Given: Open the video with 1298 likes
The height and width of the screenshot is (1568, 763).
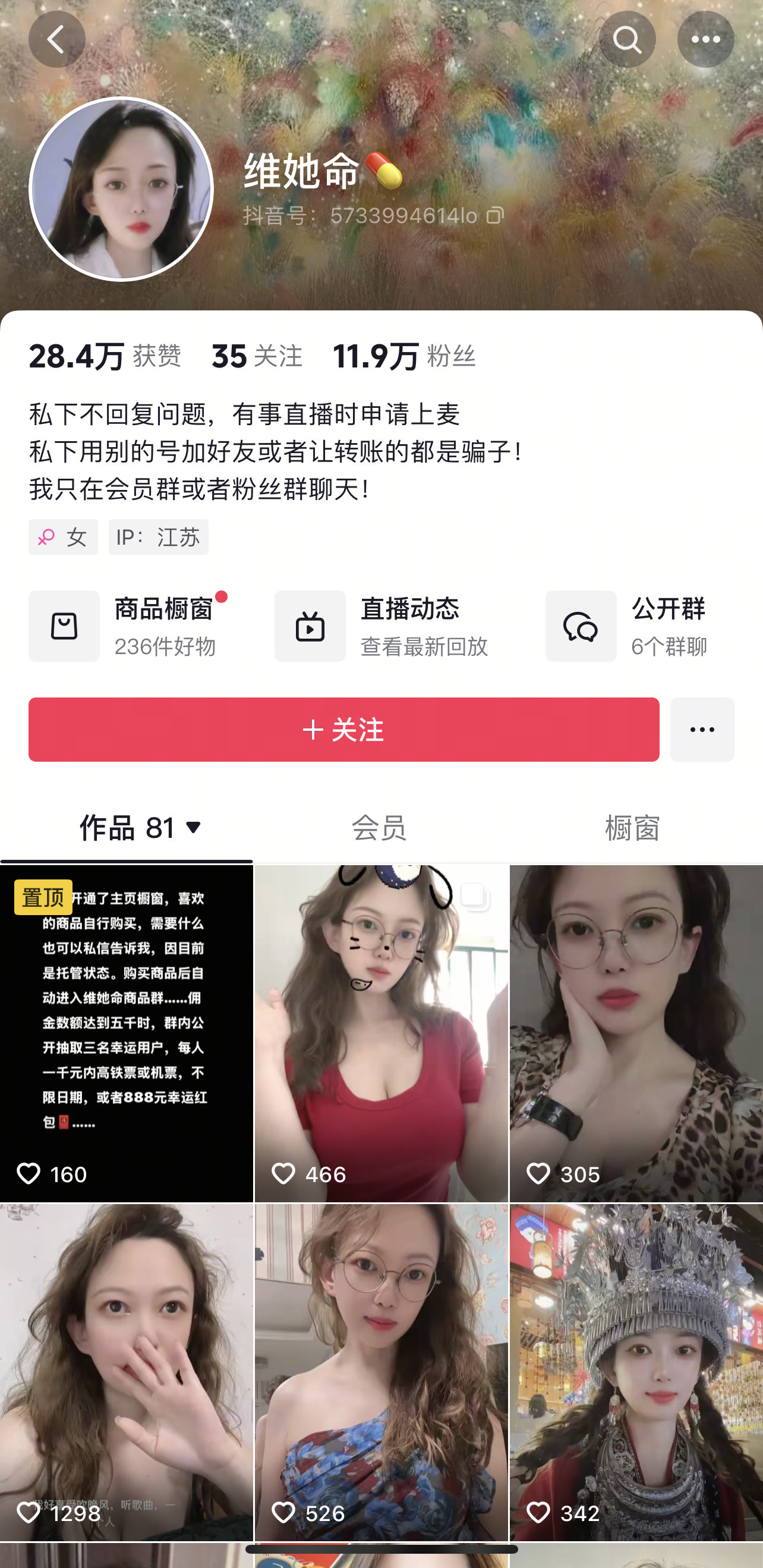Looking at the screenshot, I should point(126,1372).
